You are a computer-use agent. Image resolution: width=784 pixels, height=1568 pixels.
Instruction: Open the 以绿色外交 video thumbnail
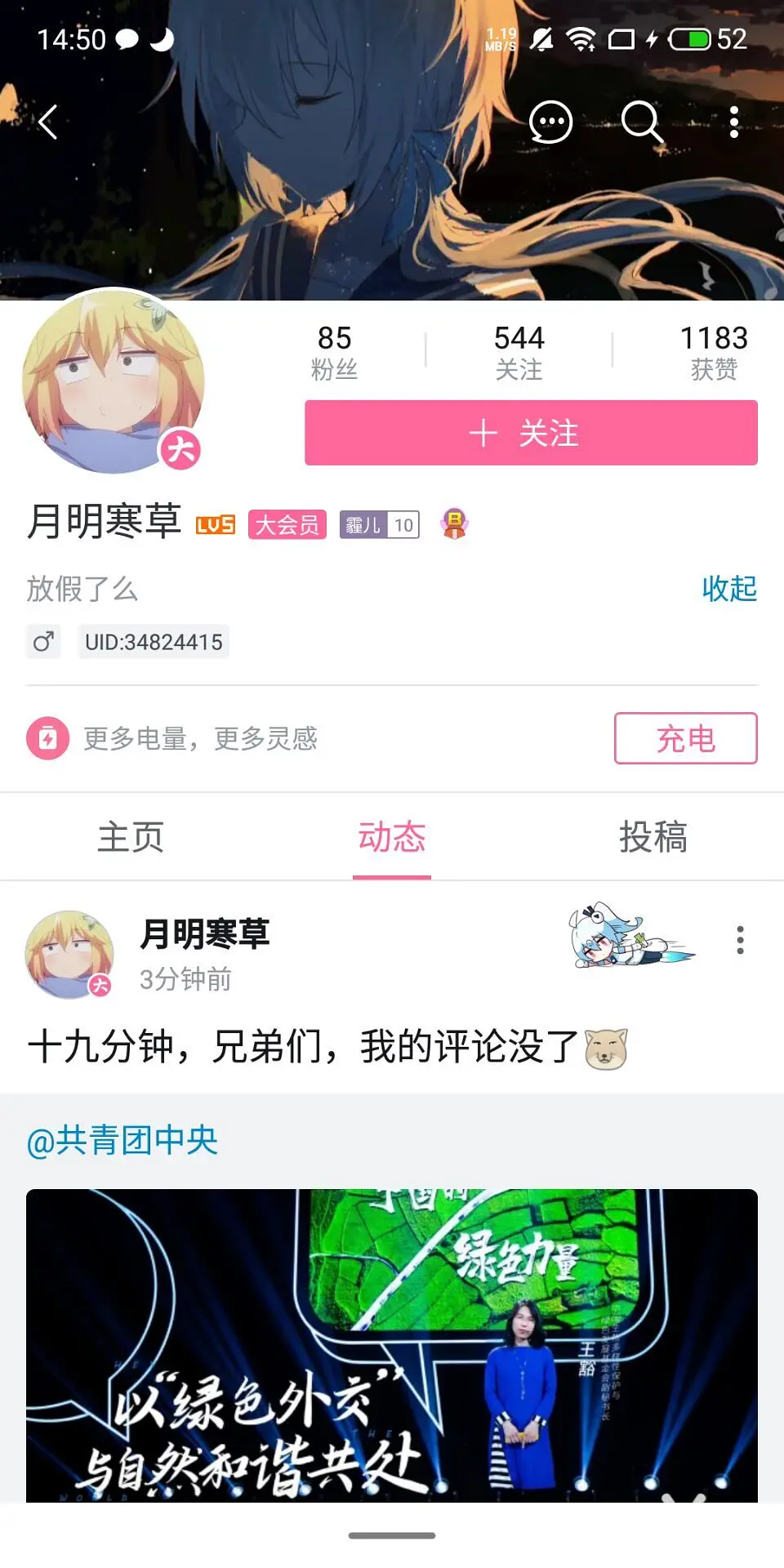point(392,1345)
